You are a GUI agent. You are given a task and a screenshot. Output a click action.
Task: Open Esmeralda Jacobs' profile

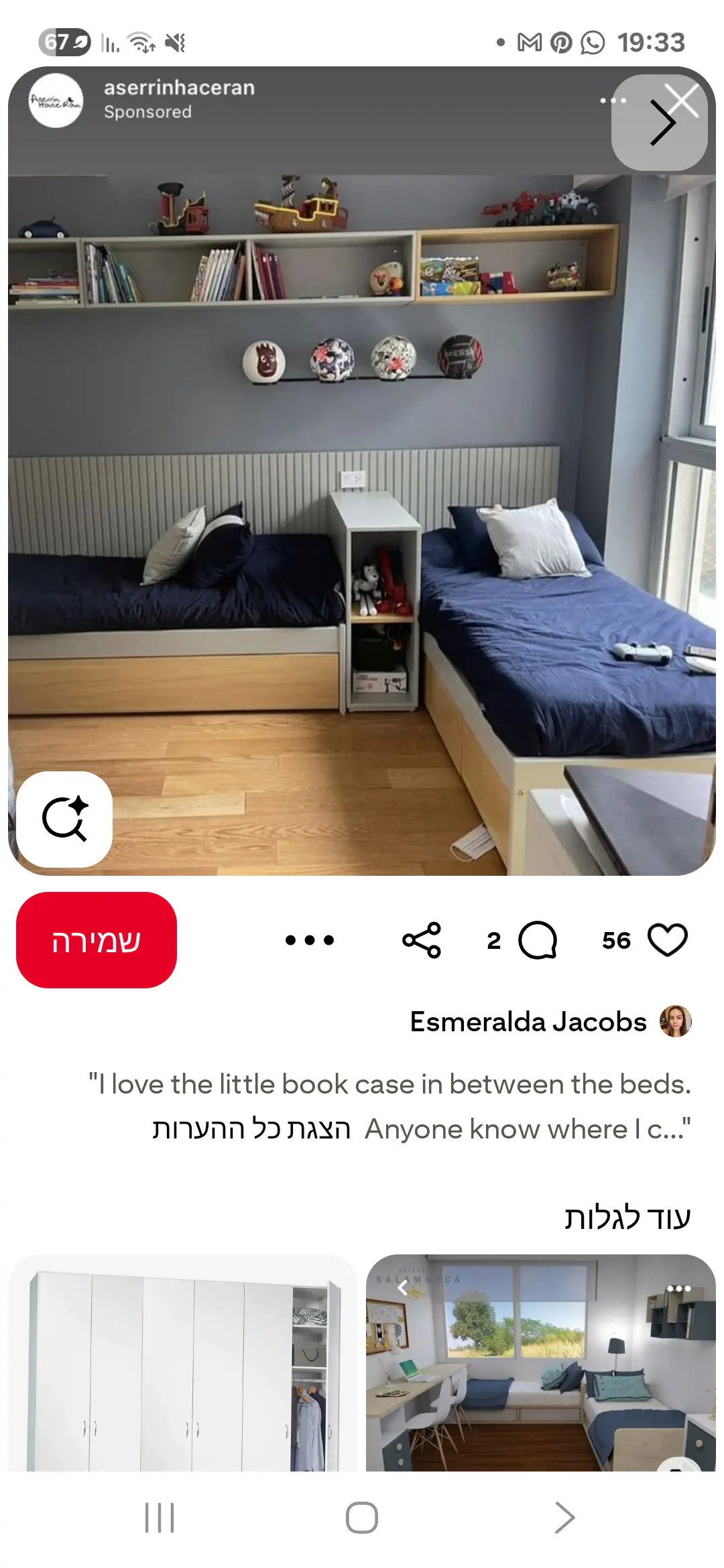coord(528,1021)
